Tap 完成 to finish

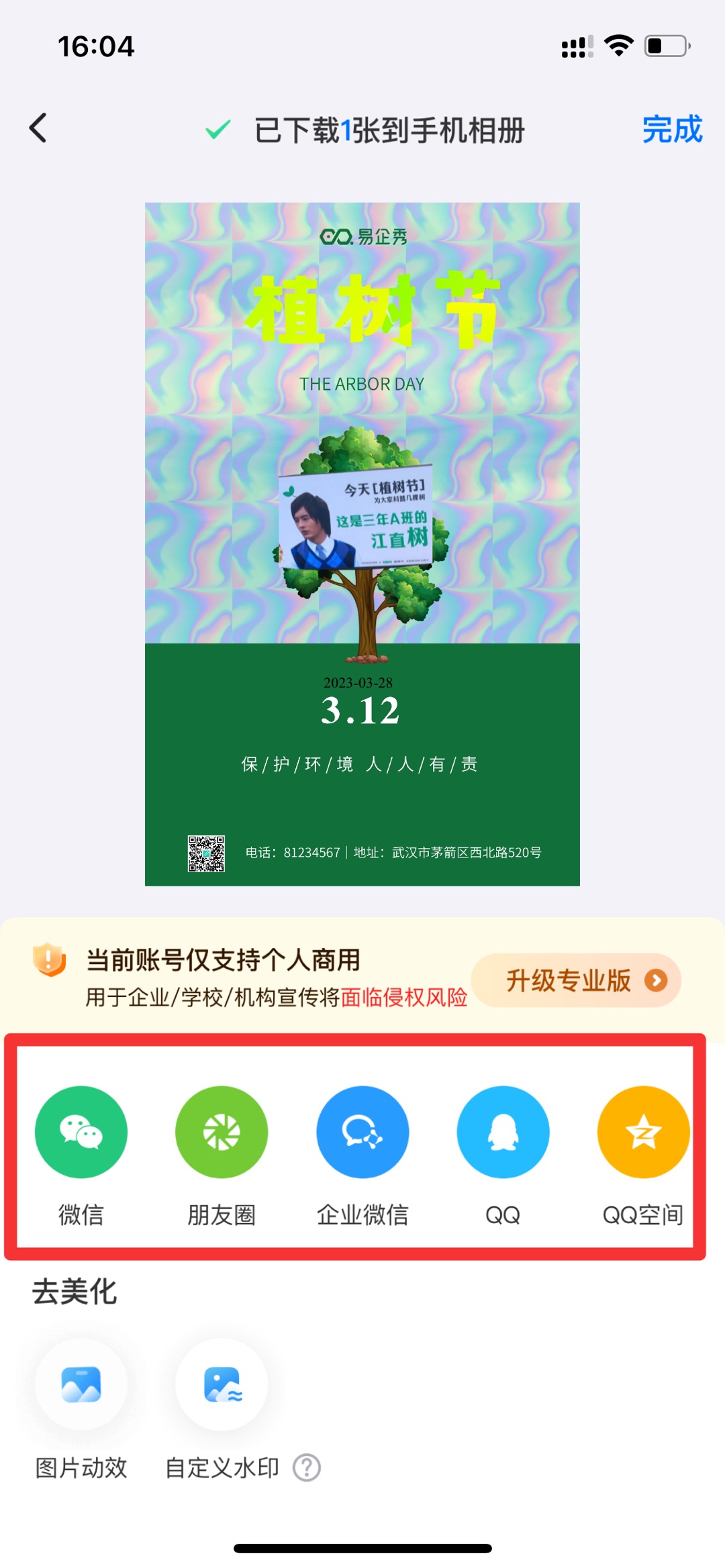[x=671, y=129]
